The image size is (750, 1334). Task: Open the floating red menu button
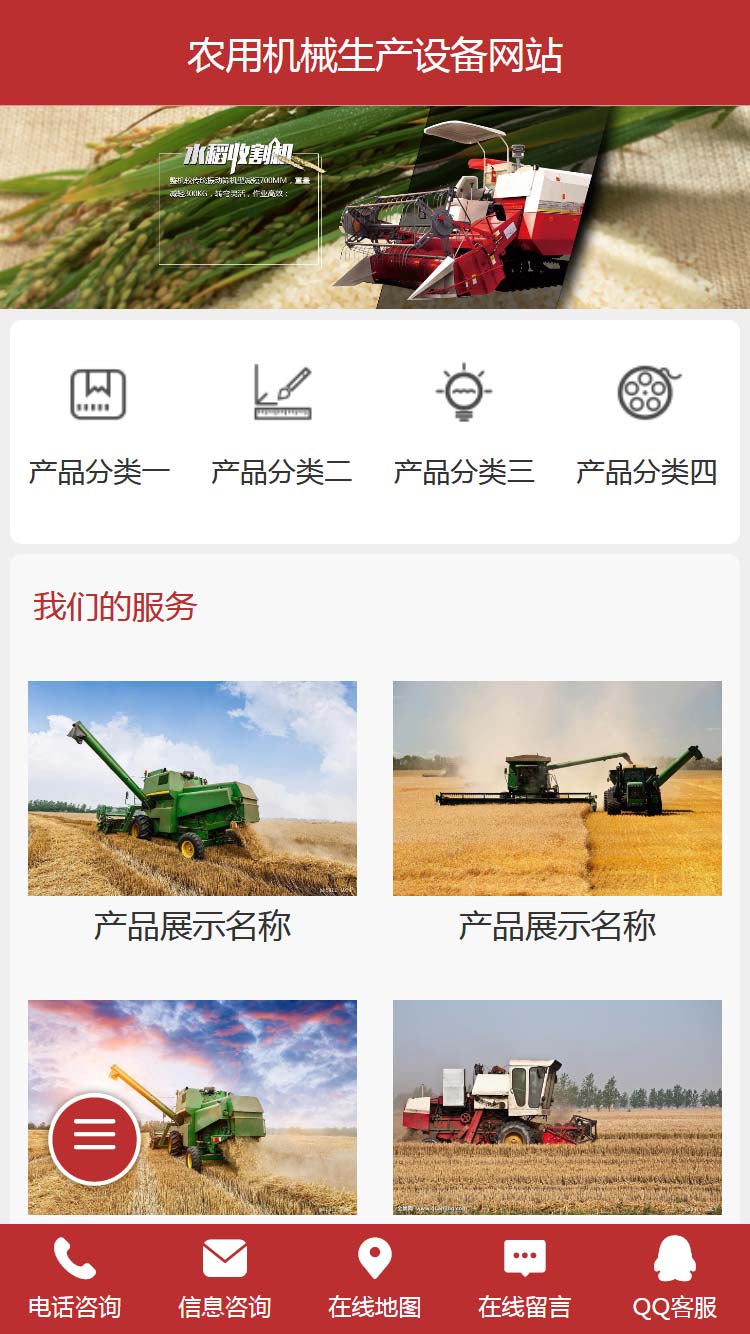pos(95,1139)
